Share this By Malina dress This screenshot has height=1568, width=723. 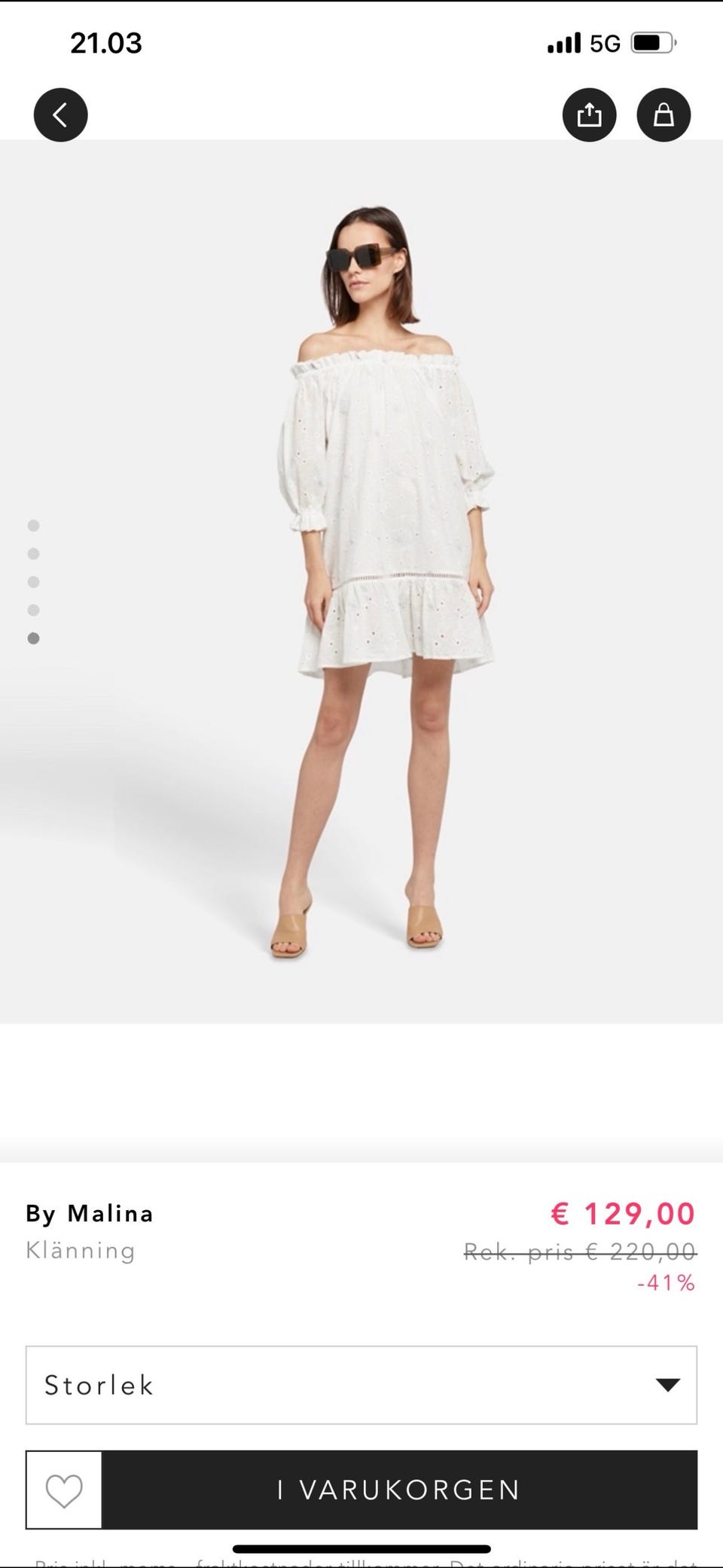[x=589, y=115]
